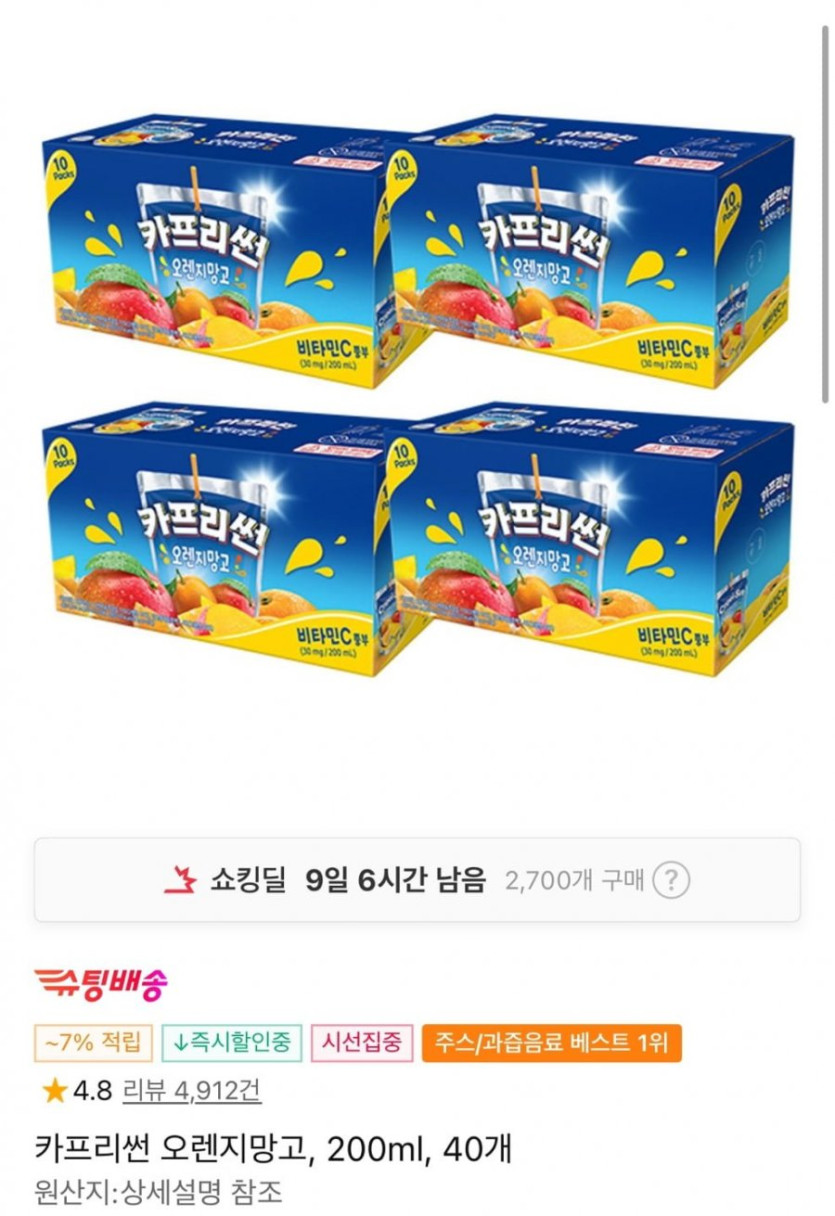Tap the 시선집중 chip
Viewport: 835px width, 1216px height.
(361, 1043)
